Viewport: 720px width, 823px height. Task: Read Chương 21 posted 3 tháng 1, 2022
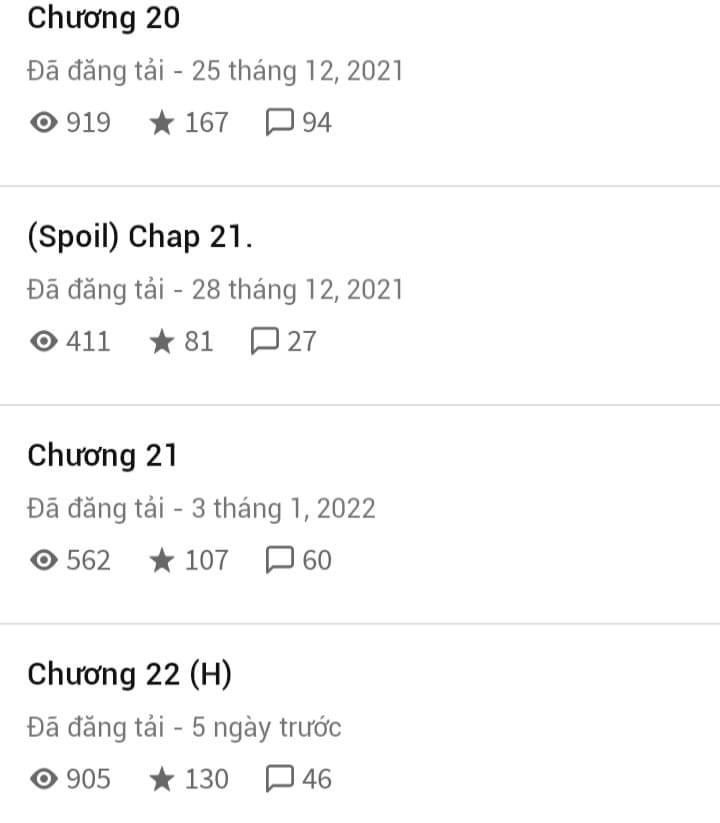102,456
